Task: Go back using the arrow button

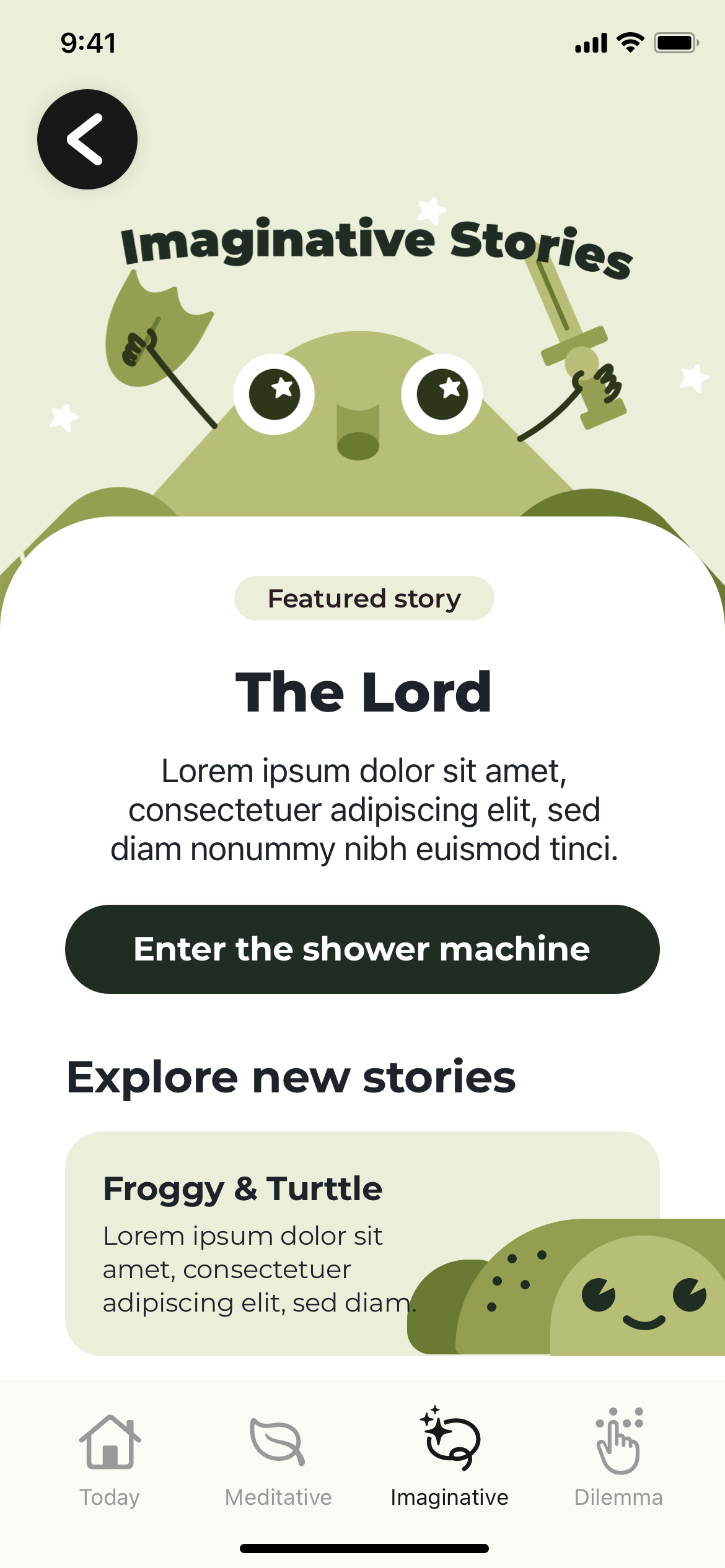Action: 87,139
